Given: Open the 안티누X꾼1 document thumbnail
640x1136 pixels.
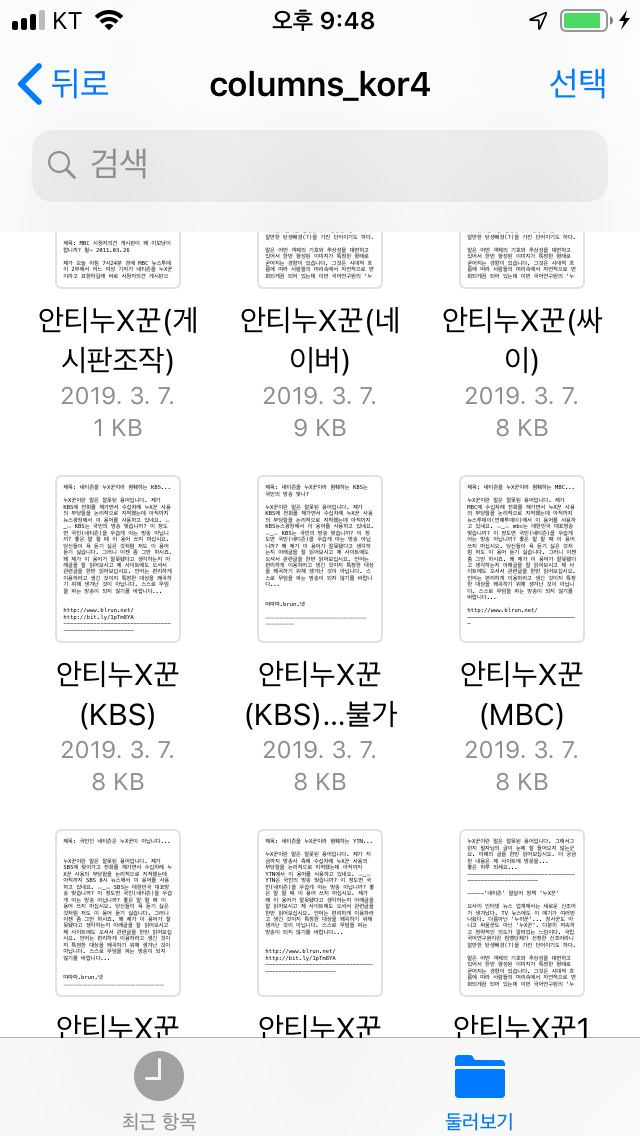Looking at the screenshot, I should click(x=522, y=914).
